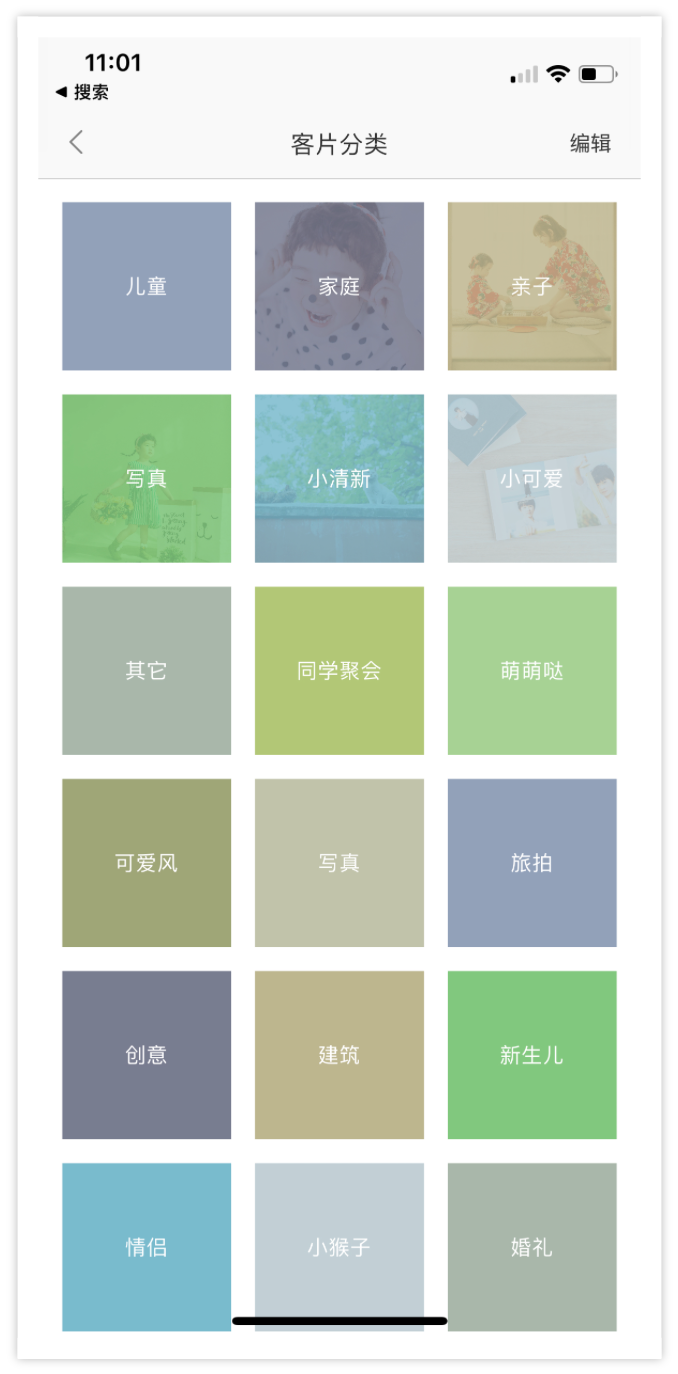
Task: Open the 亲子 category
Action: (532, 286)
